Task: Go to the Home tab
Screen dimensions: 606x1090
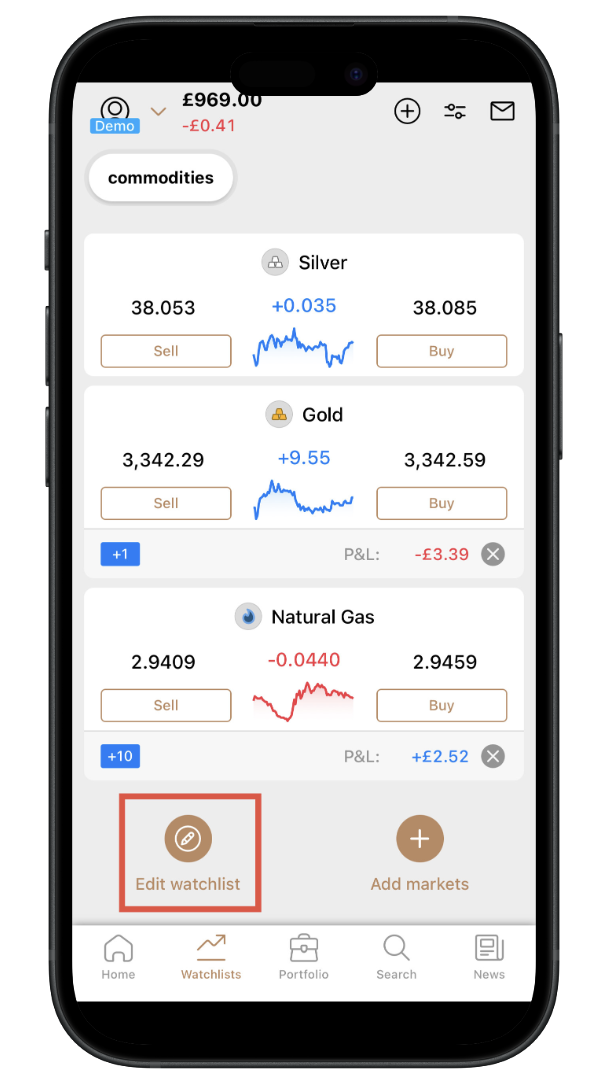Action: (x=118, y=957)
